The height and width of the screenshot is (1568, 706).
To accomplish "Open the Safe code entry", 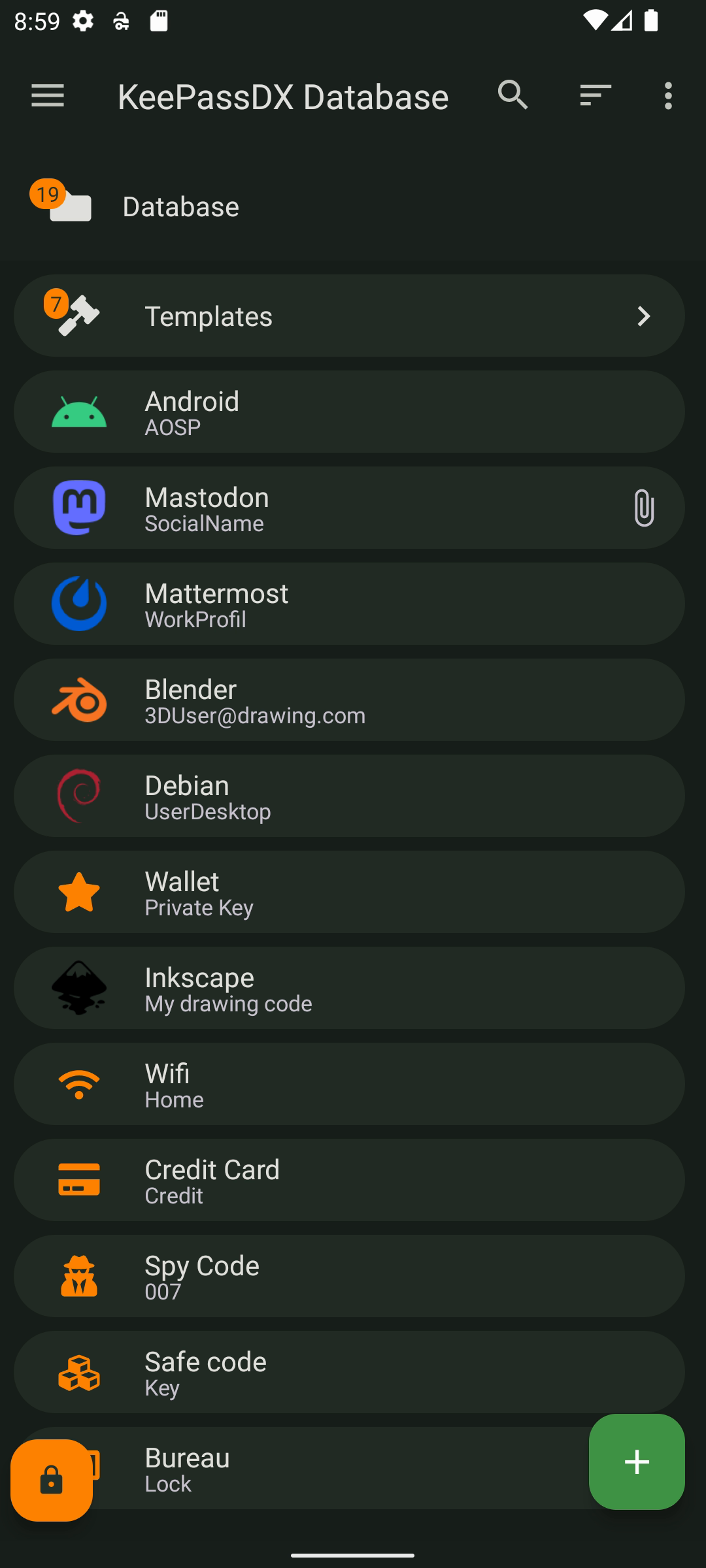I will [349, 1372].
